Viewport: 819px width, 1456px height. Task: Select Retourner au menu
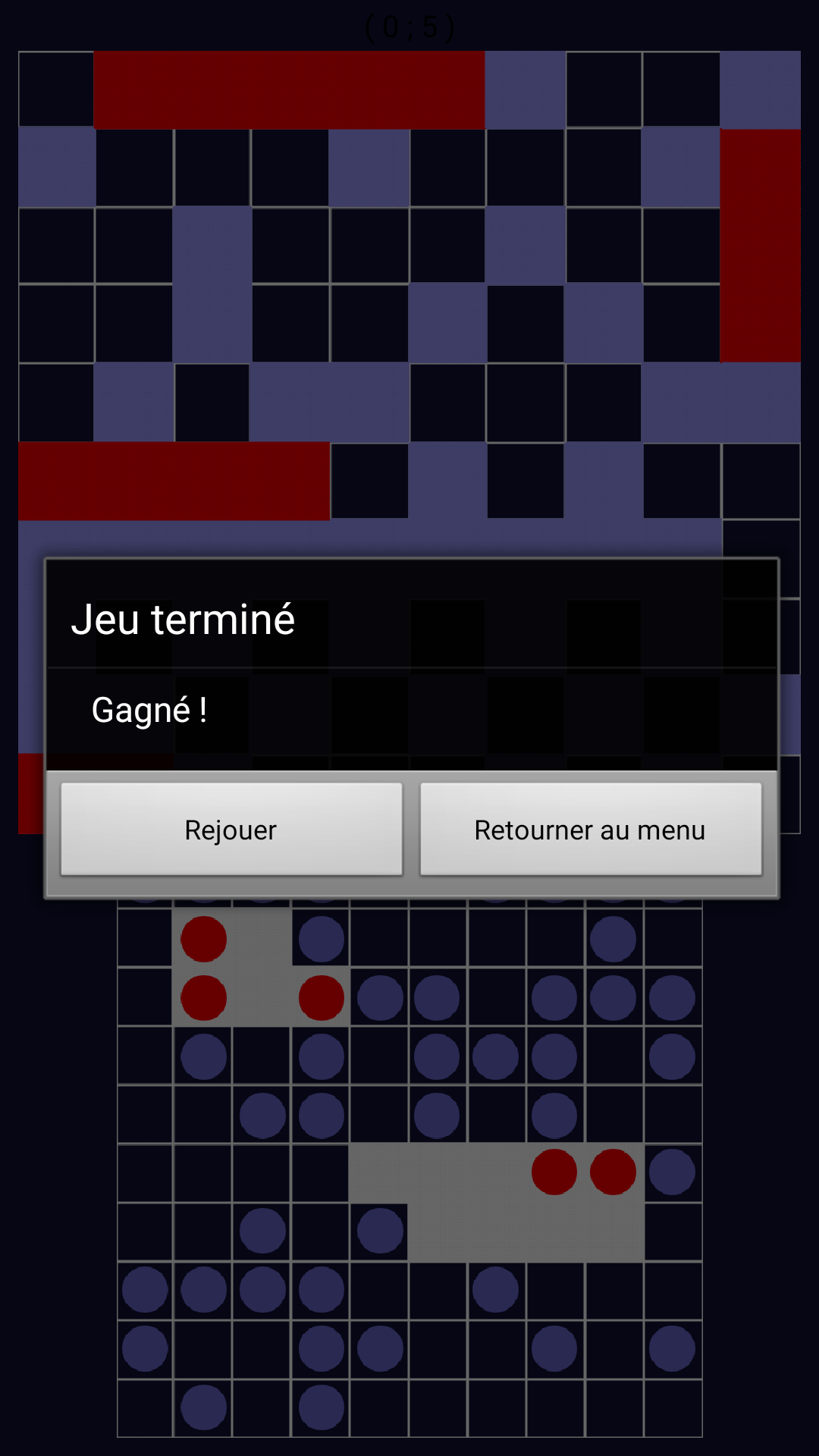coord(590,830)
